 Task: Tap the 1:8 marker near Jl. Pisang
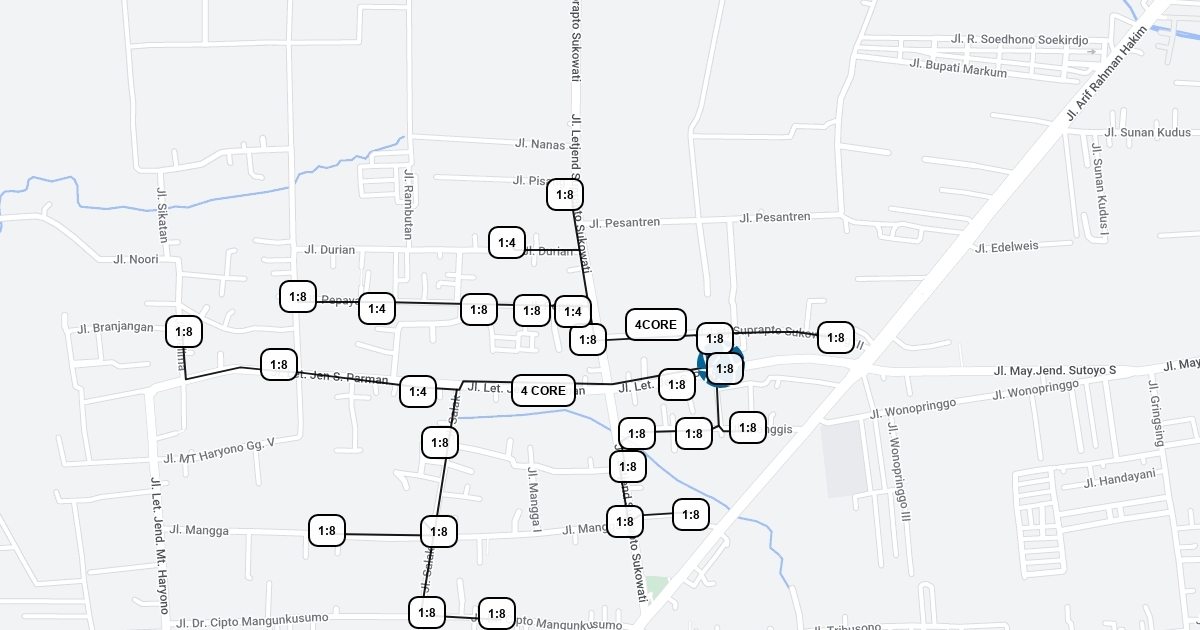pos(565,195)
